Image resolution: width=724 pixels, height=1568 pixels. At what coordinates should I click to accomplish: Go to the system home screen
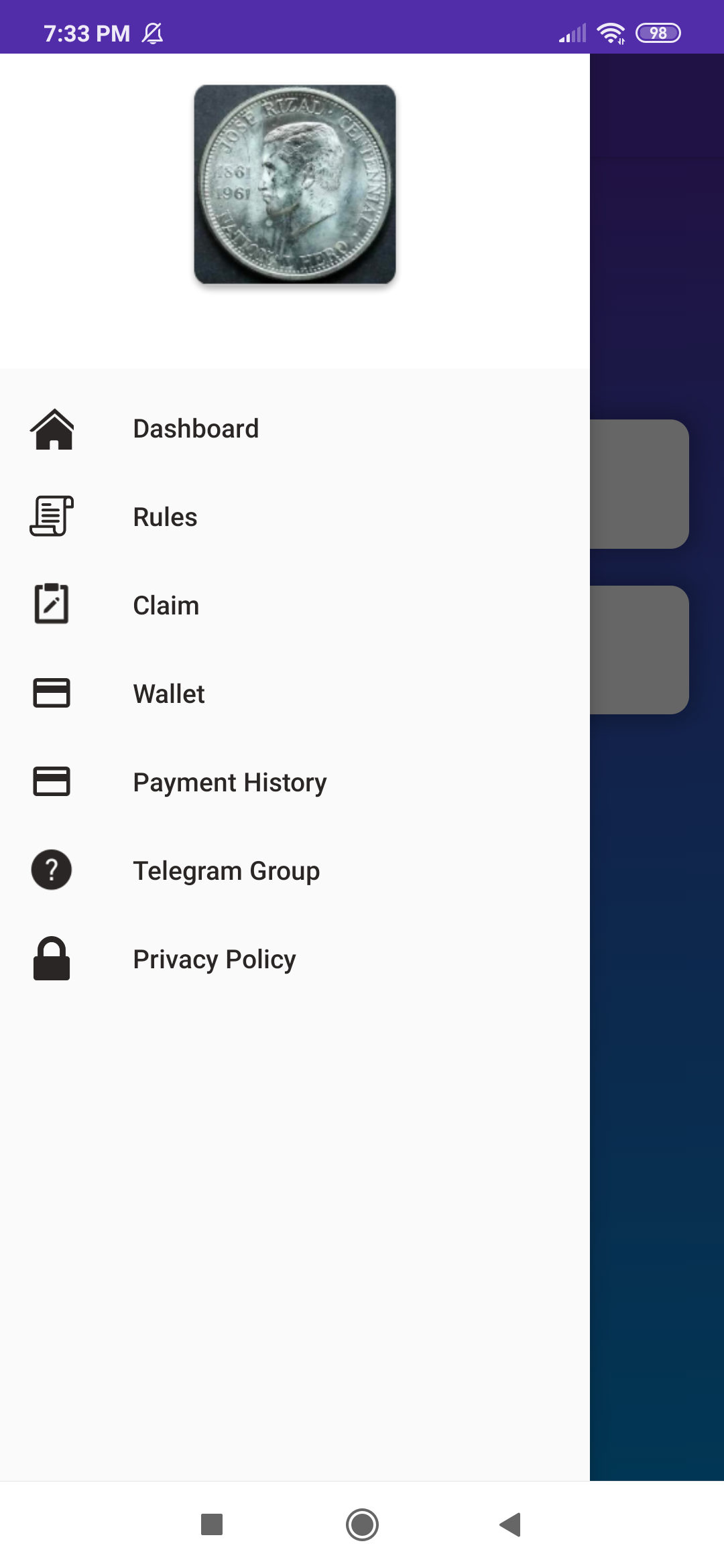[x=362, y=1524]
